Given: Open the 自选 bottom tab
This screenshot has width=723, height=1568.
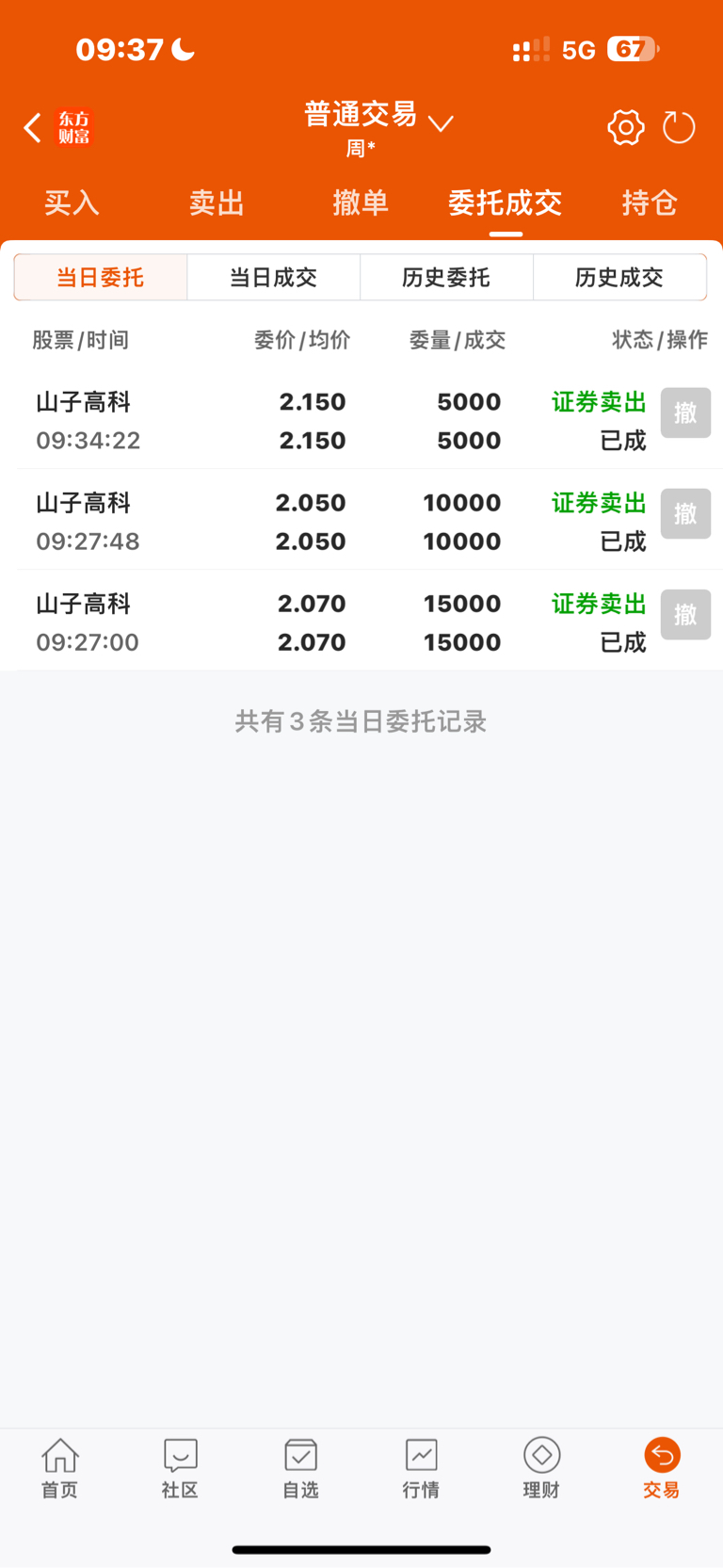Looking at the screenshot, I should 300,1468.
